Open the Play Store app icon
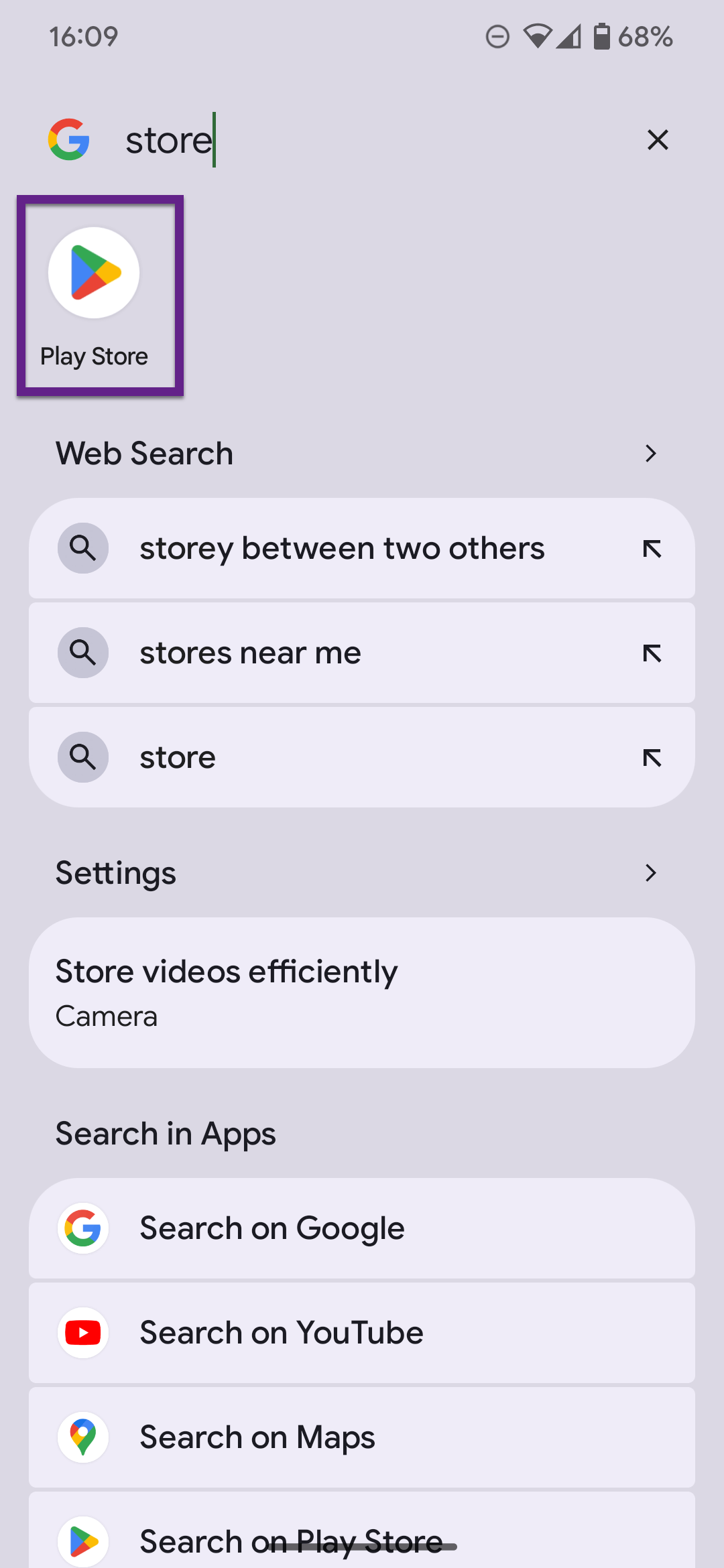 coord(94,272)
